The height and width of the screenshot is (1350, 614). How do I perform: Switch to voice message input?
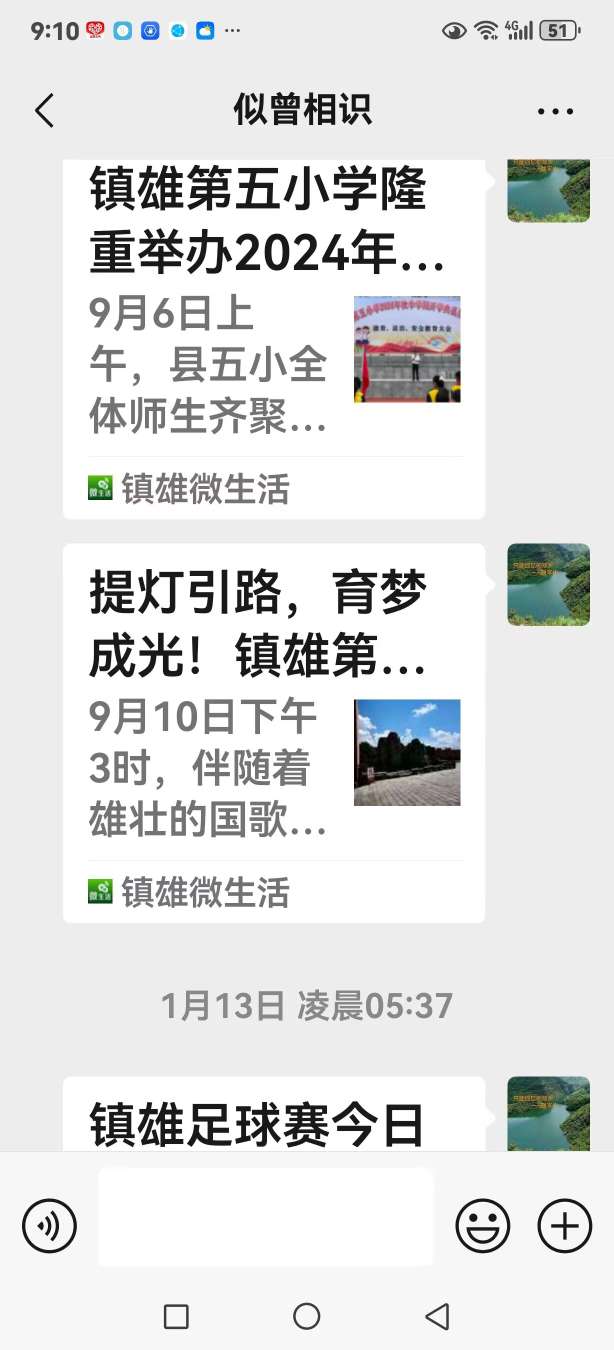click(x=50, y=1225)
